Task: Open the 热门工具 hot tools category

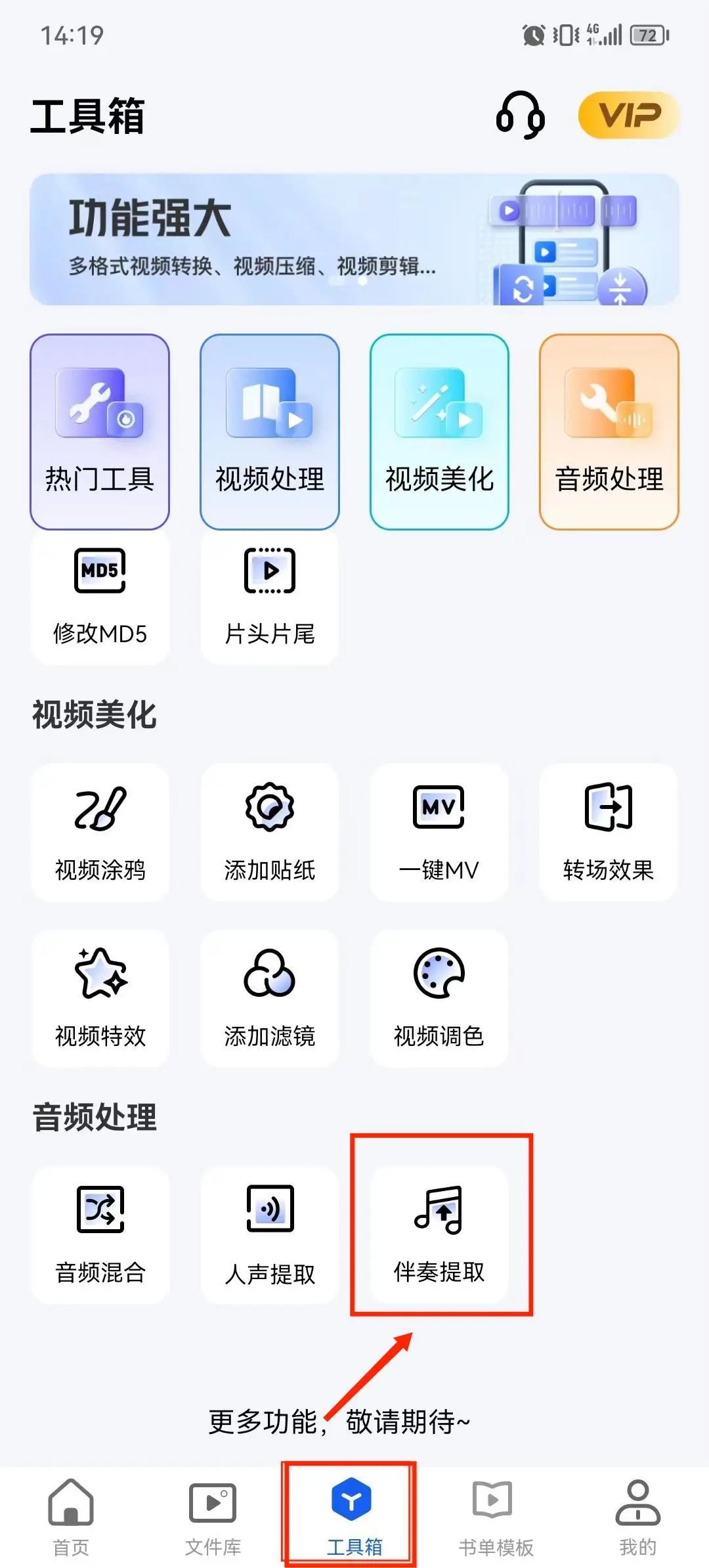Action: (99, 430)
